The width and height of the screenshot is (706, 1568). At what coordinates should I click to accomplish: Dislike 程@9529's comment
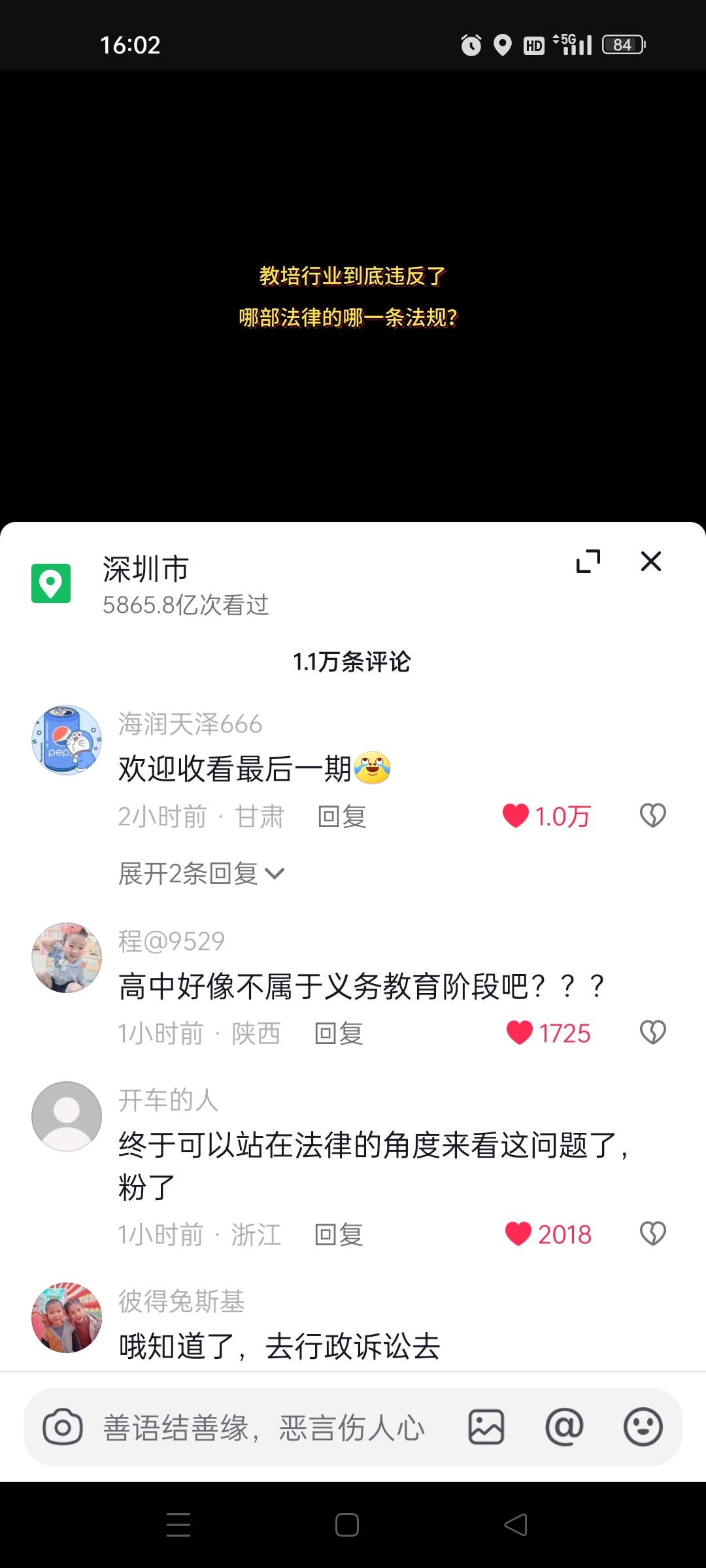tap(652, 1033)
